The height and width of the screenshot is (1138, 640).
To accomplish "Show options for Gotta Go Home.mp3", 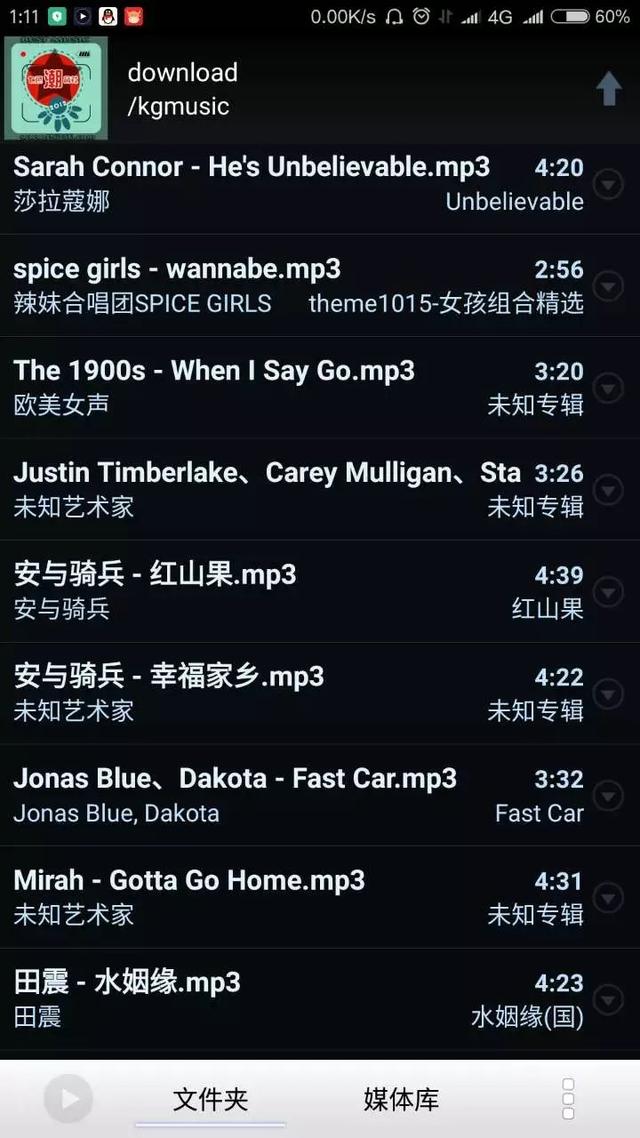I will tap(608, 899).
